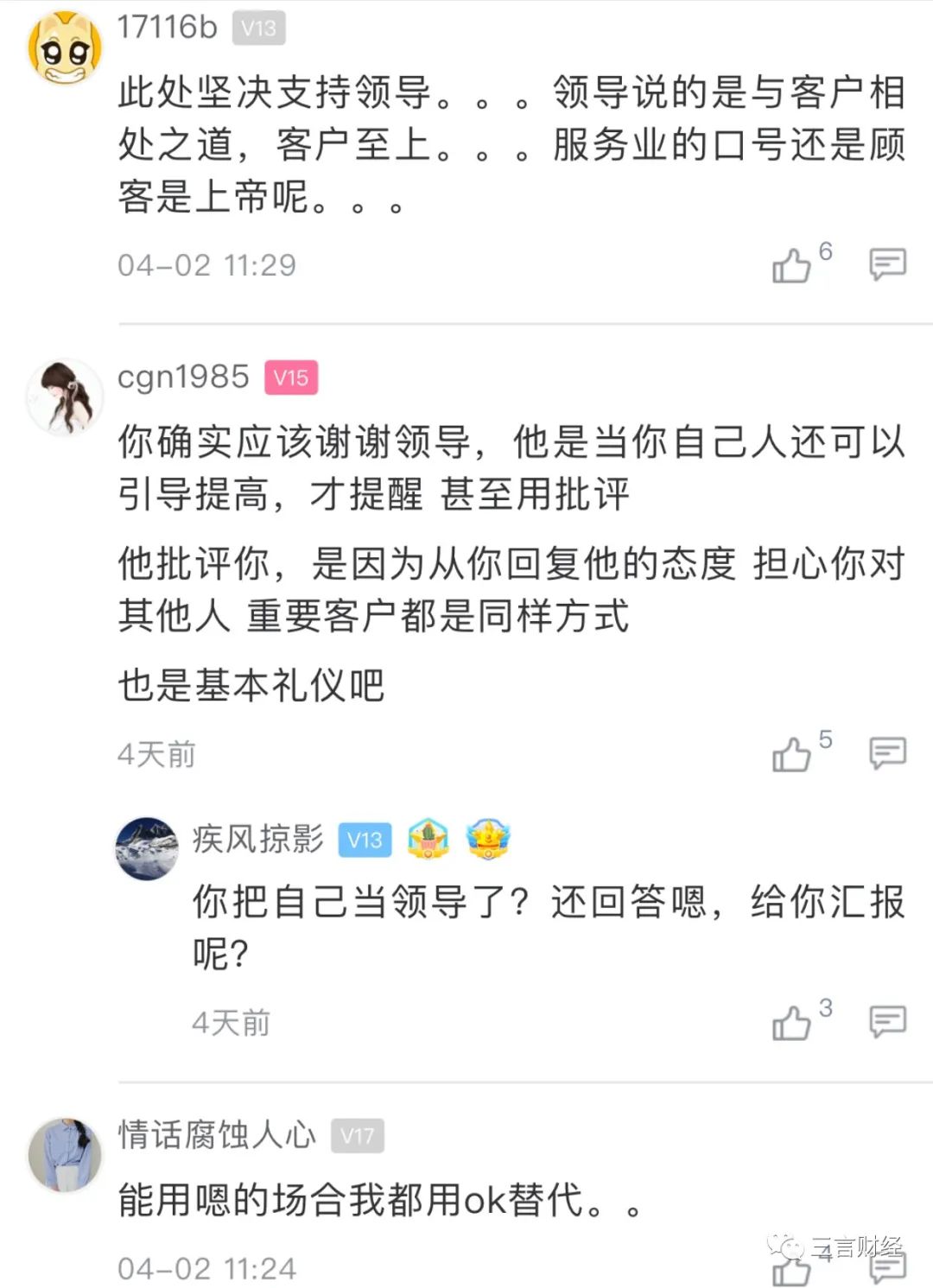This screenshot has width=933, height=1288.
Task: Tap the like icon on cgn1985's comment
Action: [790, 753]
